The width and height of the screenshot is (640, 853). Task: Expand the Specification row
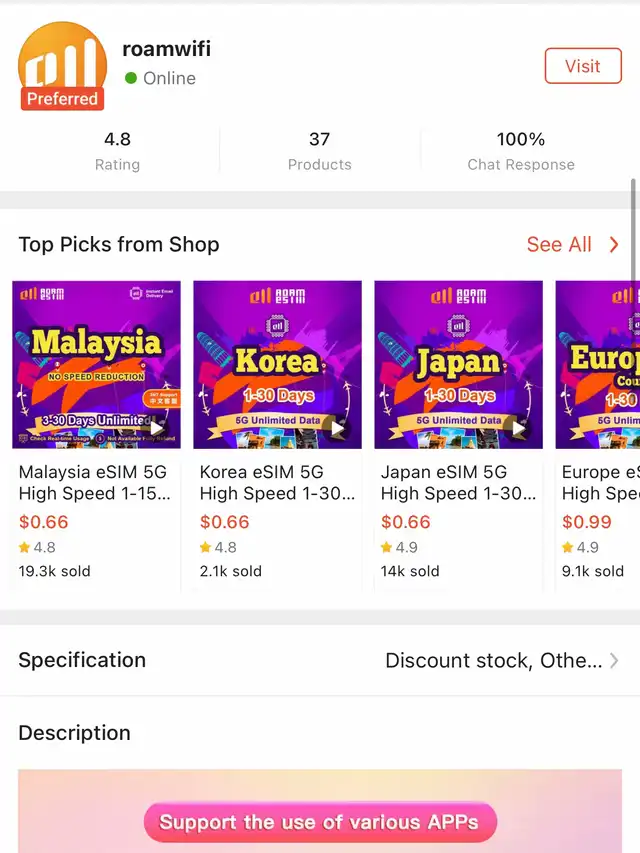(320, 660)
